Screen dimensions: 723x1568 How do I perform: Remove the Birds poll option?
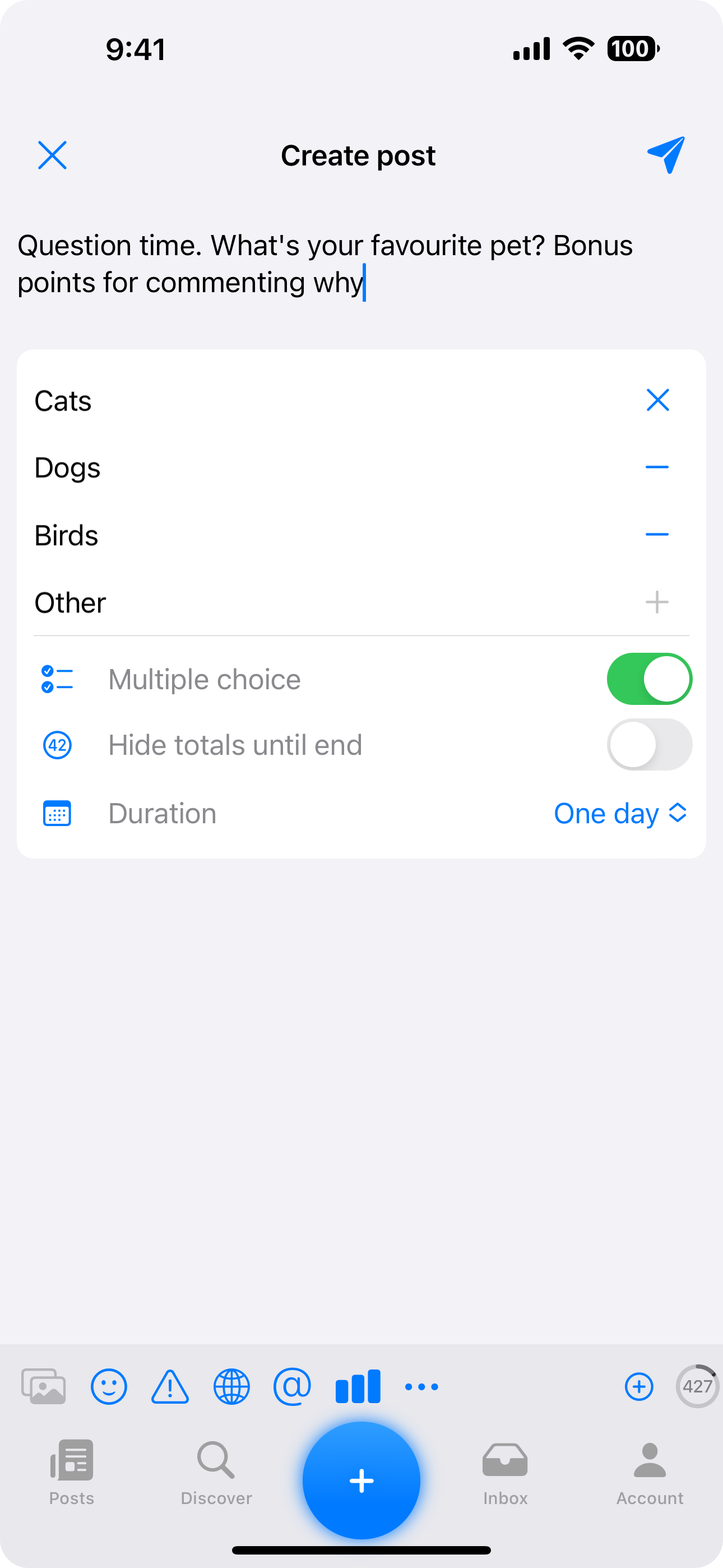657,534
